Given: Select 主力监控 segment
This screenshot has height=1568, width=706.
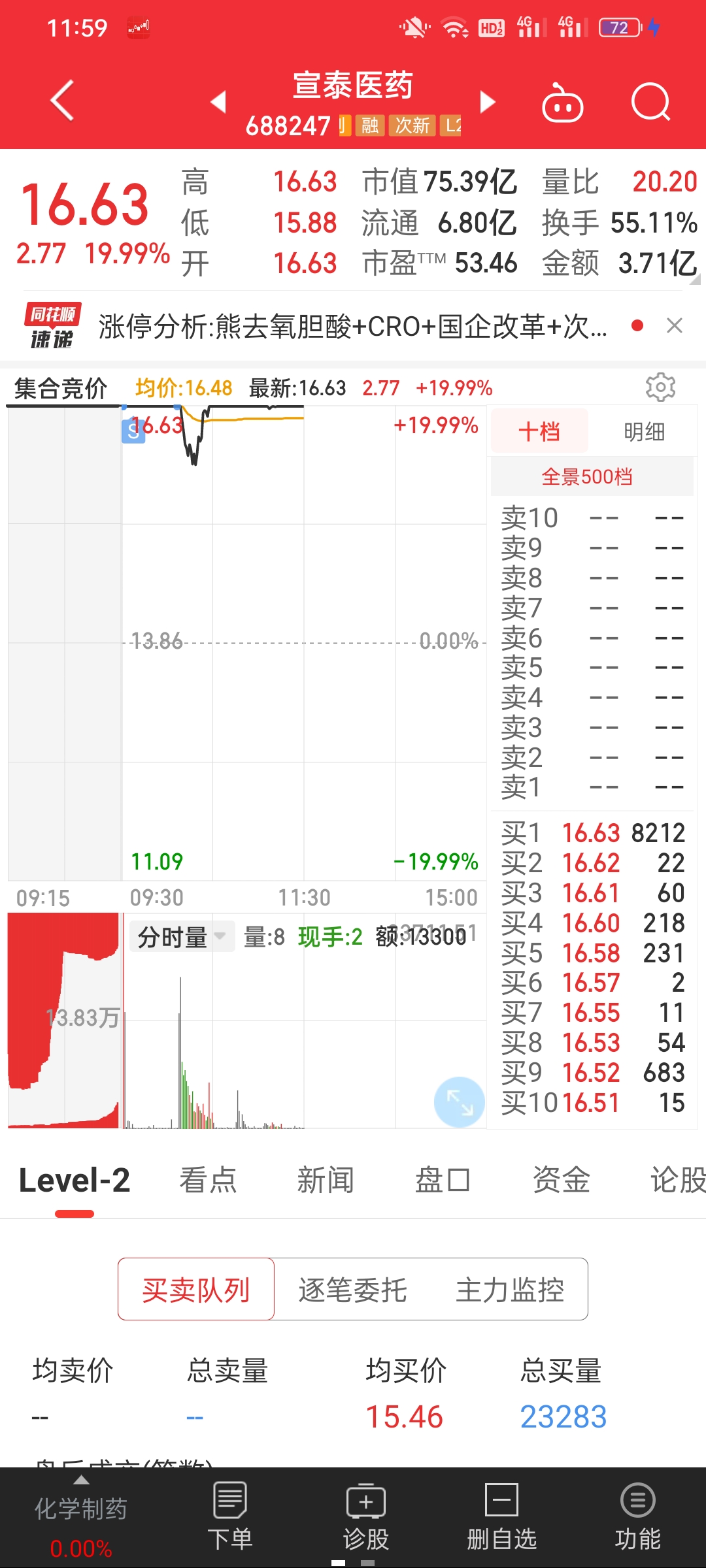Looking at the screenshot, I should [x=510, y=1290].
